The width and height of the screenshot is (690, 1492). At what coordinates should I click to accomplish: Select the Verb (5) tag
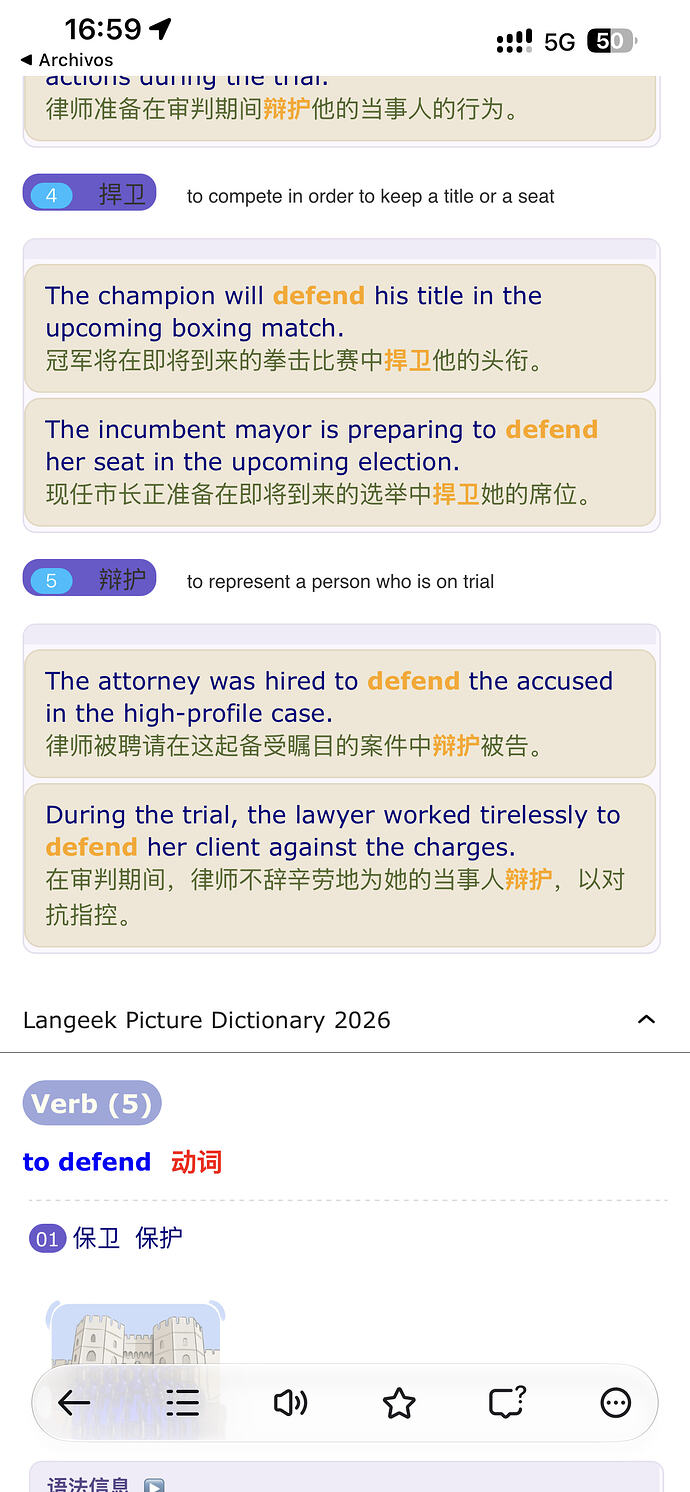point(92,1104)
